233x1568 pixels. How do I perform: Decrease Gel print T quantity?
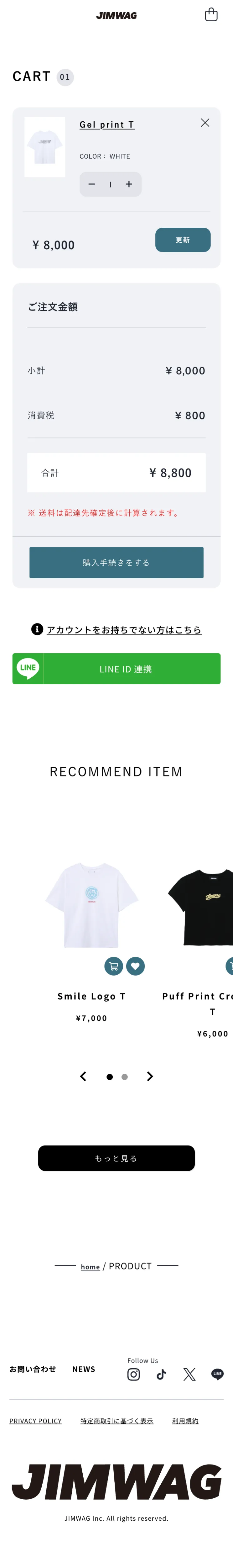point(92,184)
